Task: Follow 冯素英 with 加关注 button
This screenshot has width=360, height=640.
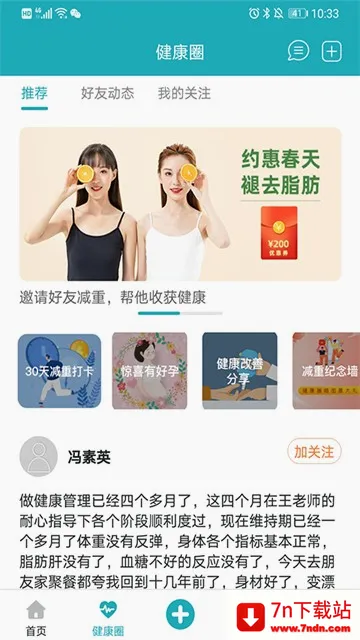Action: pyautogui.click(x=314, y=451)
